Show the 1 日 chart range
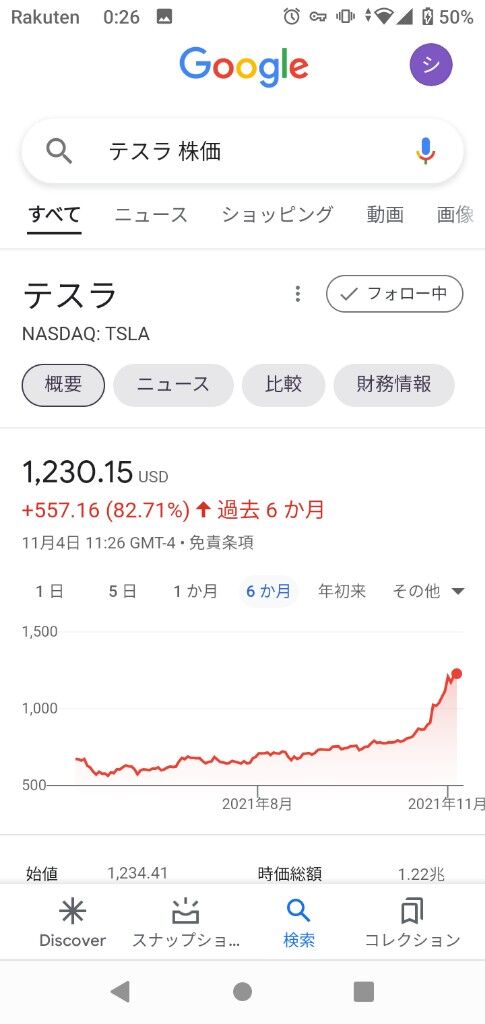 coord(50,592)
